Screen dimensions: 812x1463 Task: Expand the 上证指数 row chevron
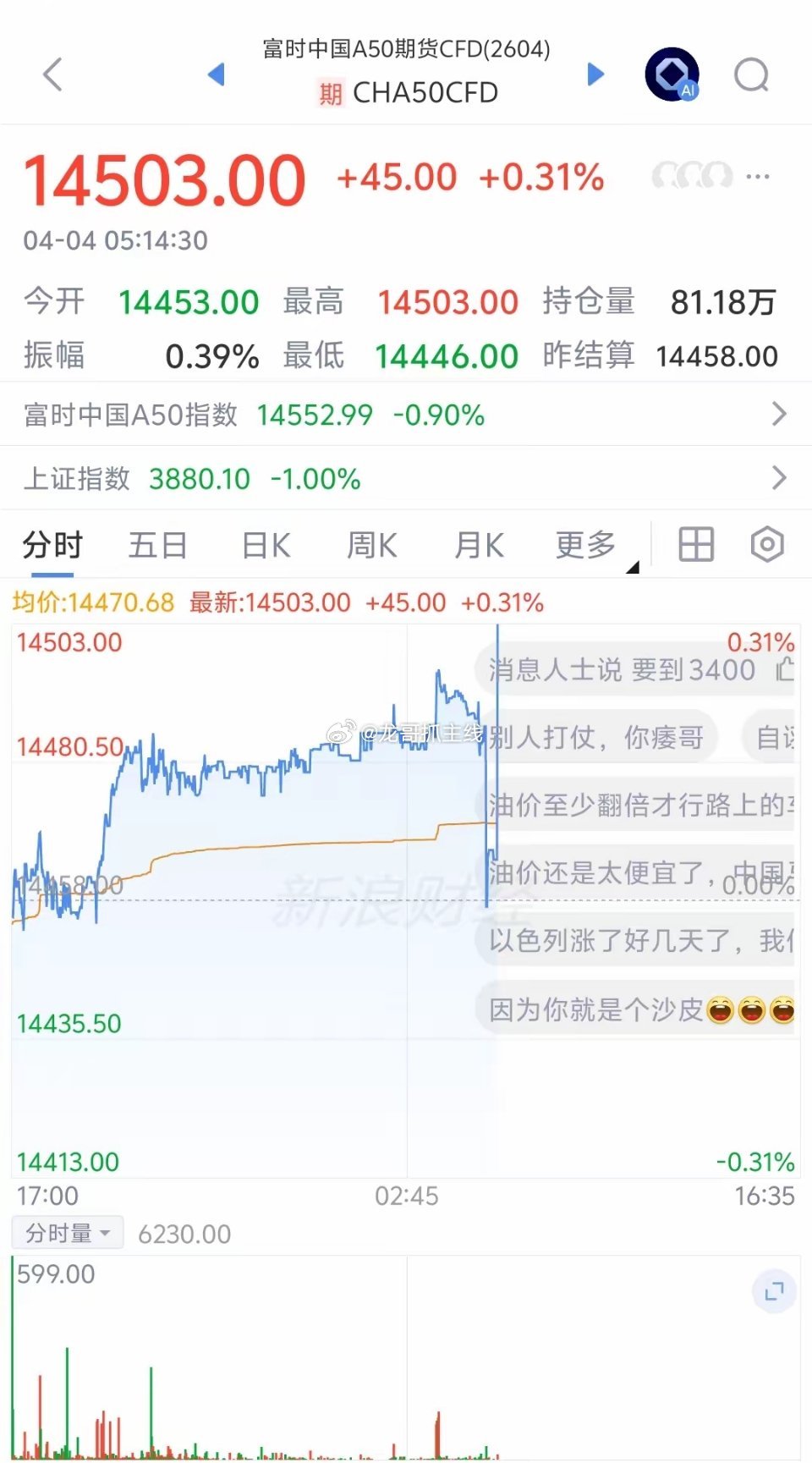779,478
